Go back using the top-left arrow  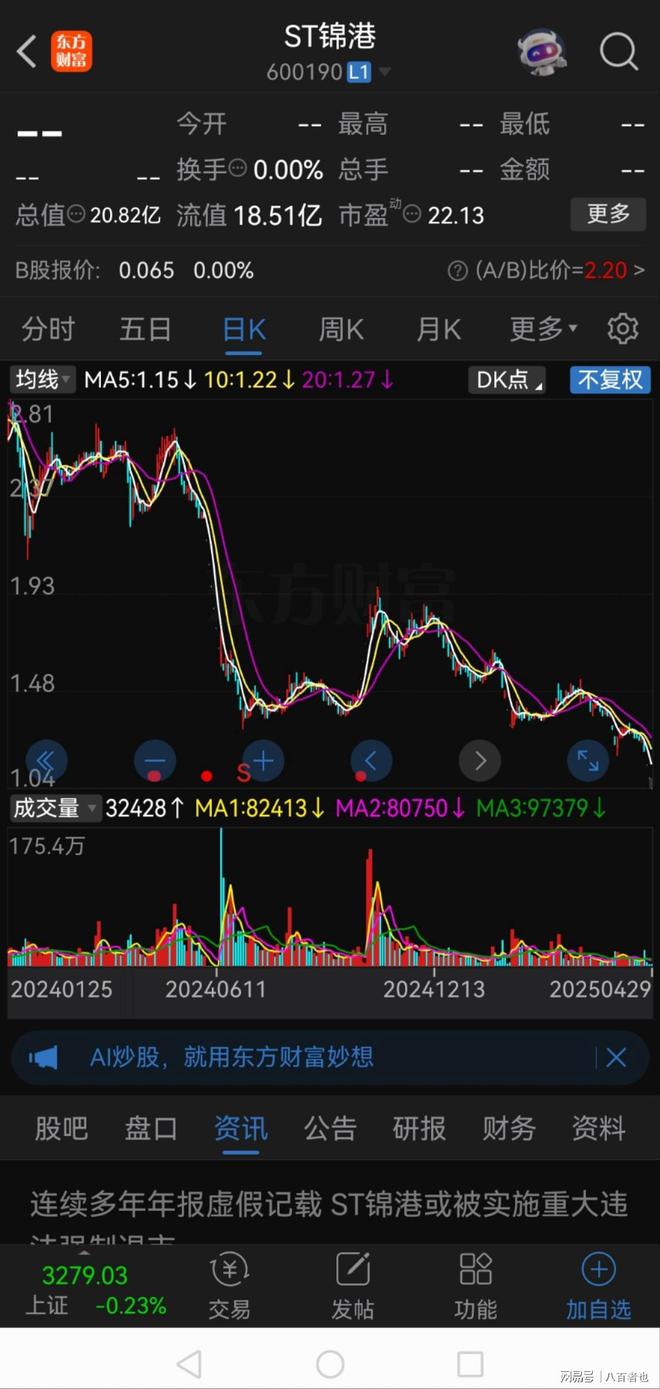(x=28, y=50)
